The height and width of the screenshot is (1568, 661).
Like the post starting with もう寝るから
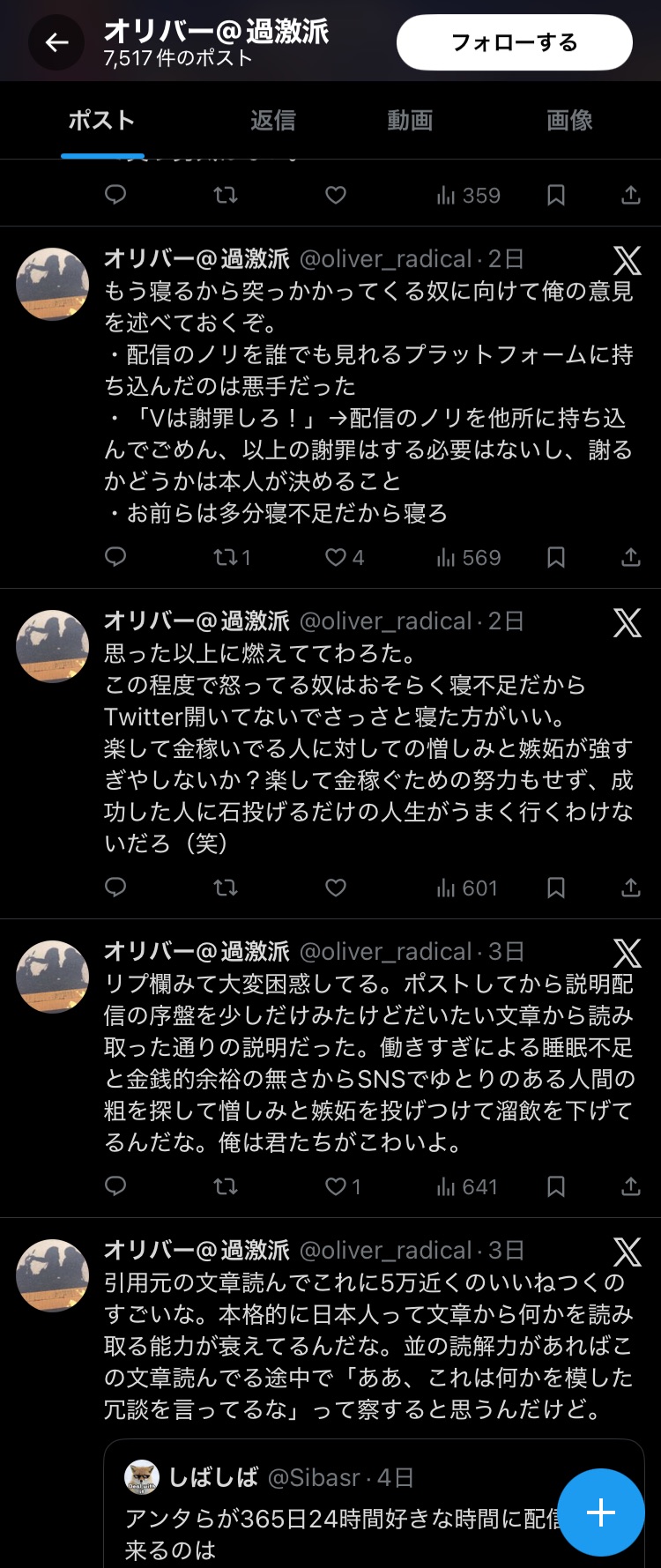(336, 557)
